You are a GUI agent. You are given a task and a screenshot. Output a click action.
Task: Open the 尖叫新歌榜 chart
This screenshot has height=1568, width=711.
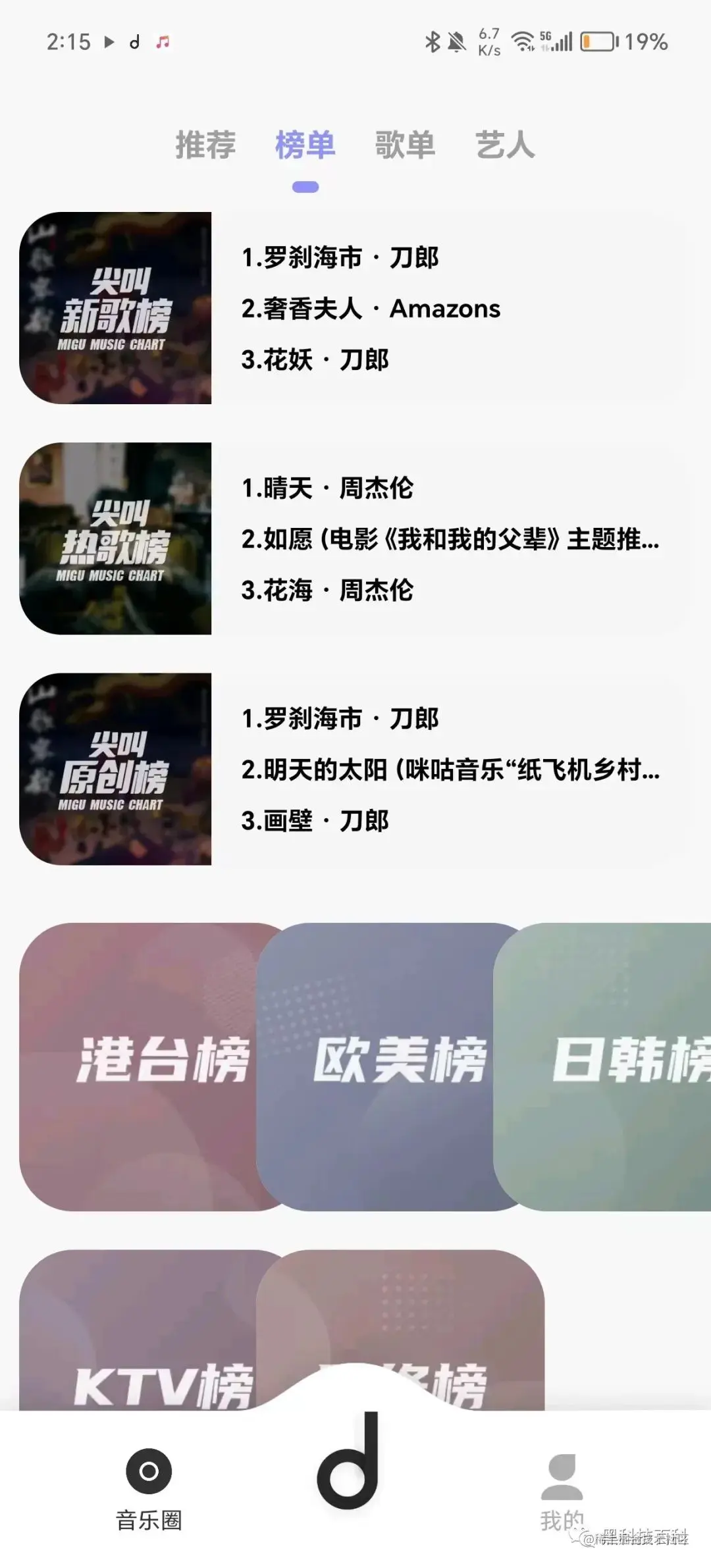pyautogui.click(x=116, y=308)
